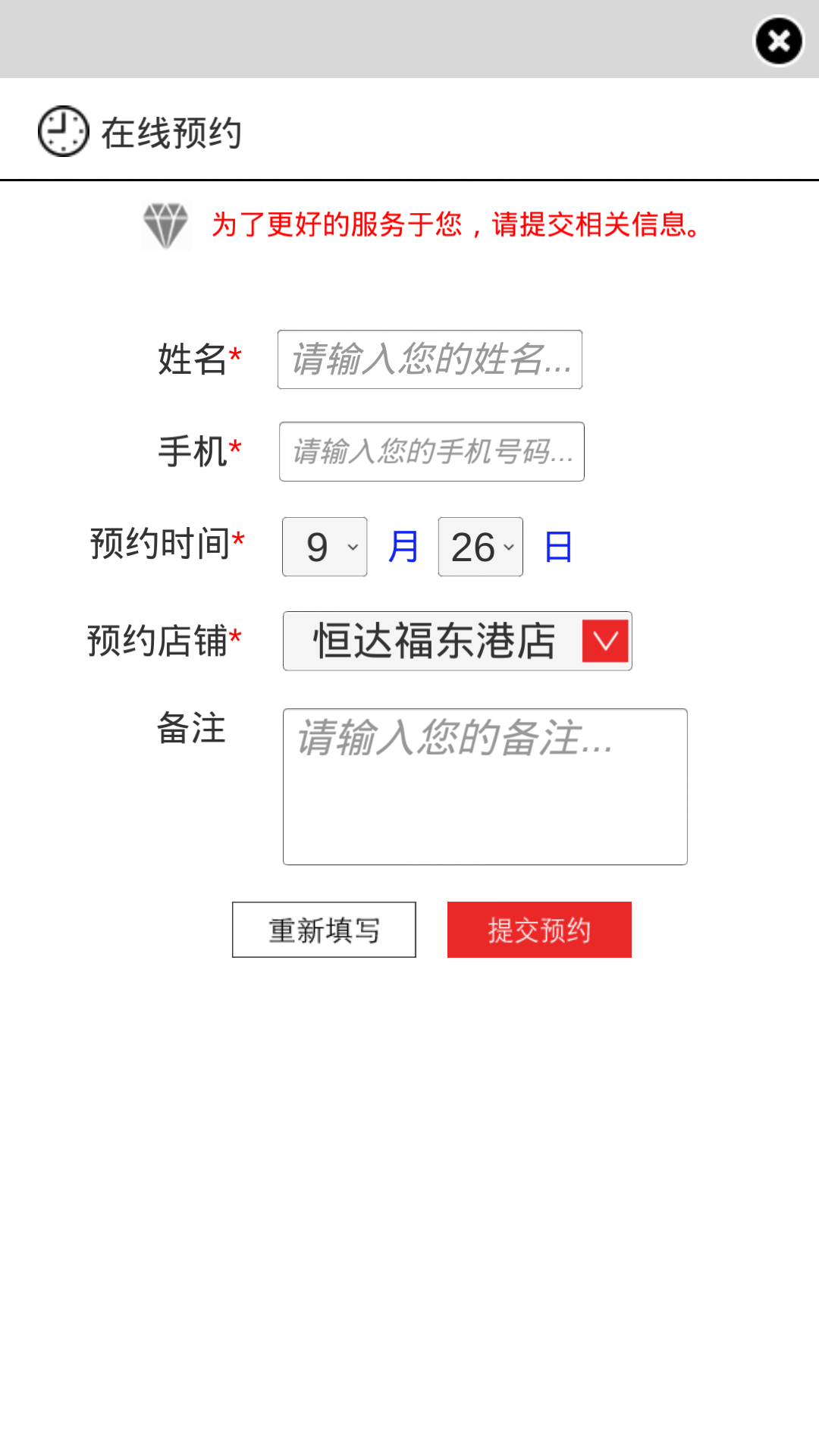Open the day dropdown showing 26
Screen dimensions: 819x1456
coord(481,547)
